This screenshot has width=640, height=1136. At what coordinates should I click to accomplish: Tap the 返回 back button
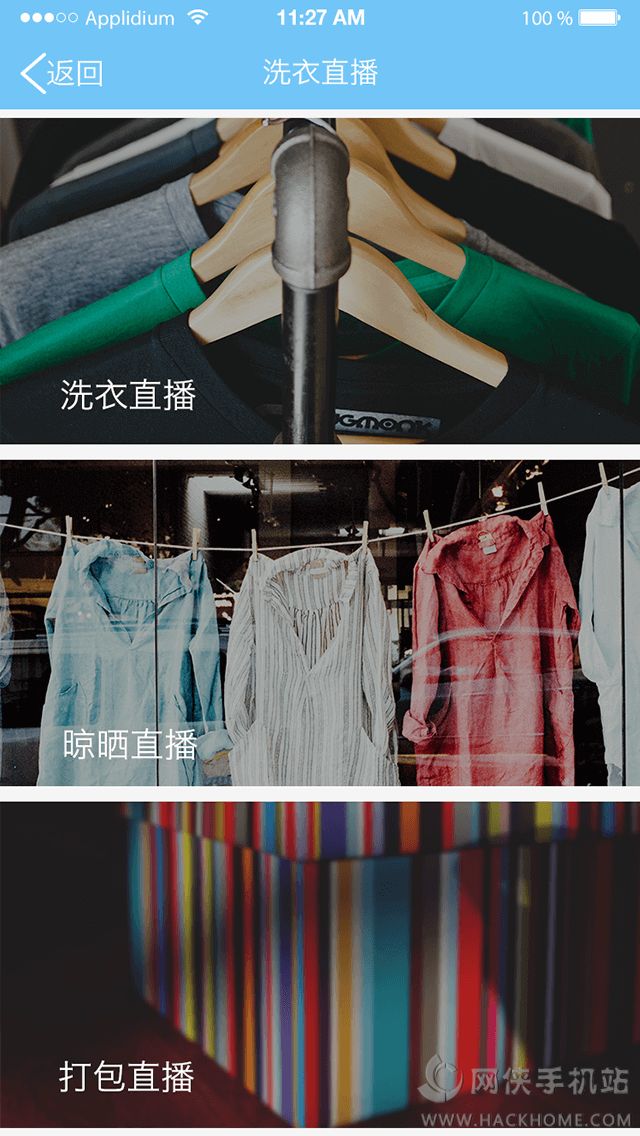click(62, 73)
